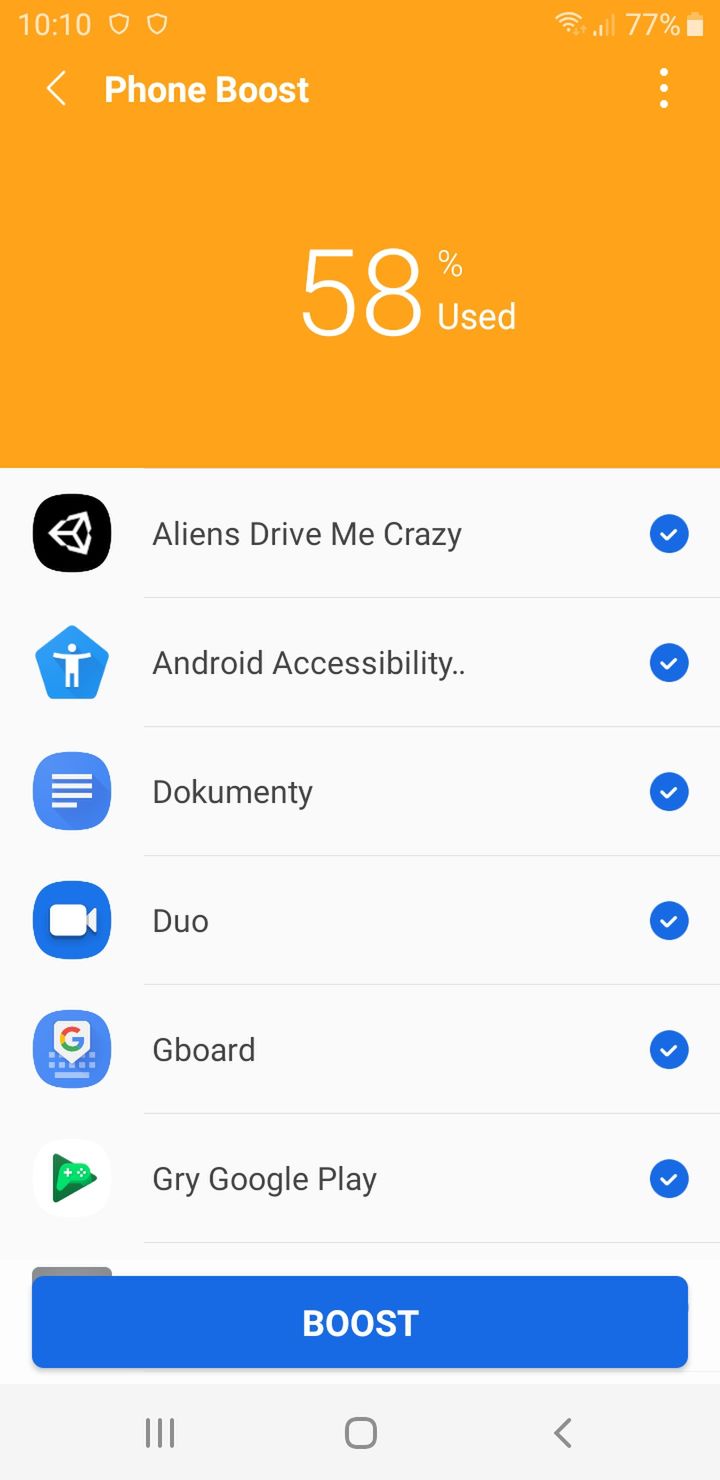Screen dimensions: 720x1480
Task: Untick the Duo checkbox
Action: click(x=669, y=921)
